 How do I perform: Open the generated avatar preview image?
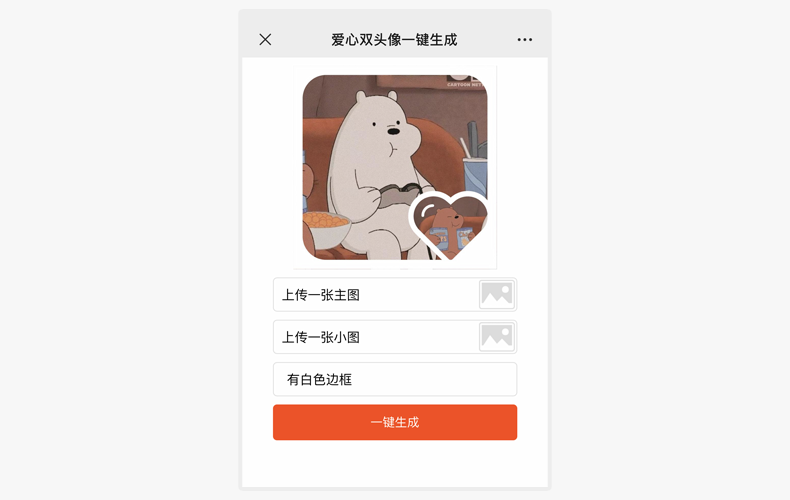pos(394,167)
